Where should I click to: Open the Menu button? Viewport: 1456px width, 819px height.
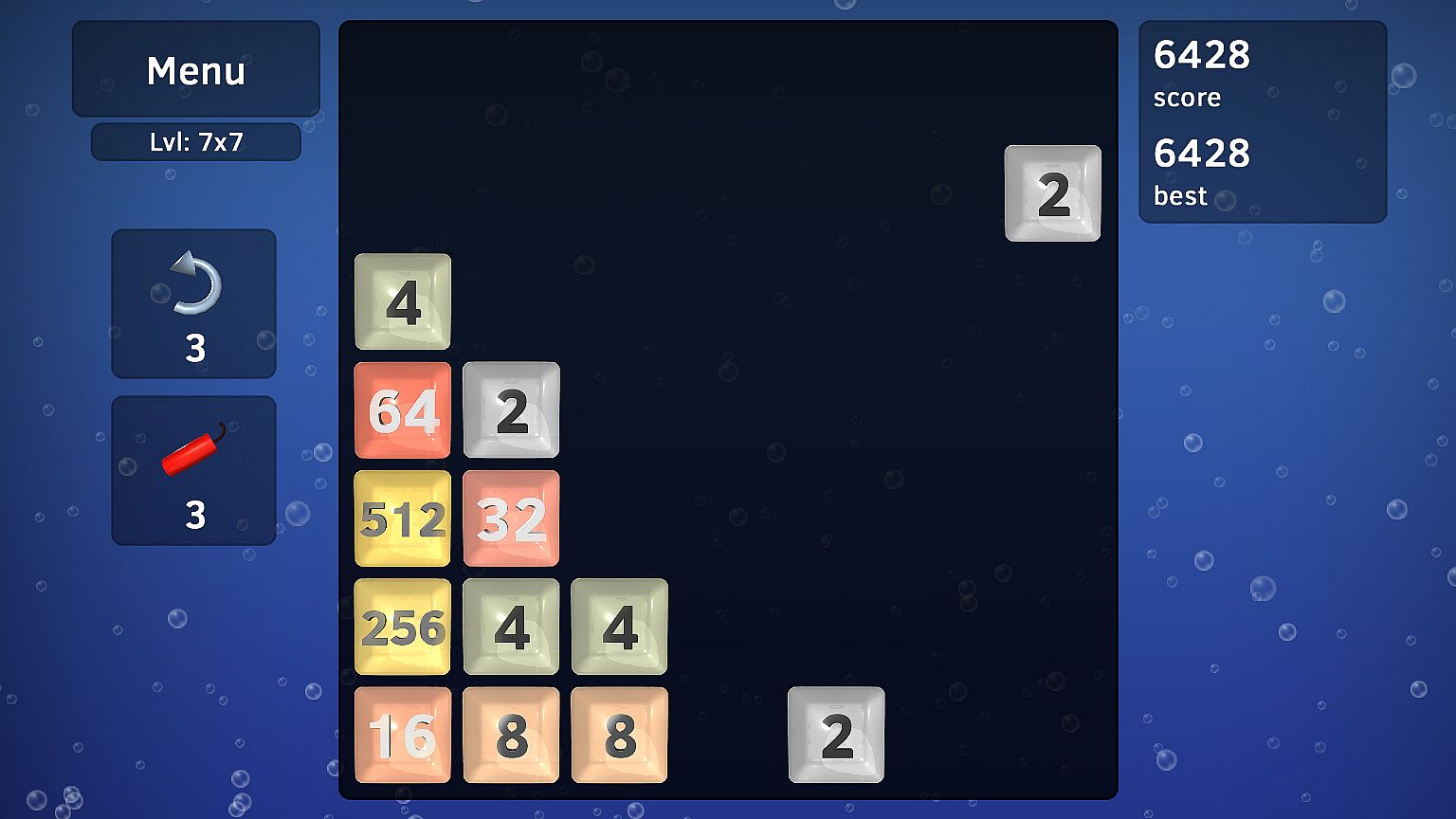pos(196,69)
